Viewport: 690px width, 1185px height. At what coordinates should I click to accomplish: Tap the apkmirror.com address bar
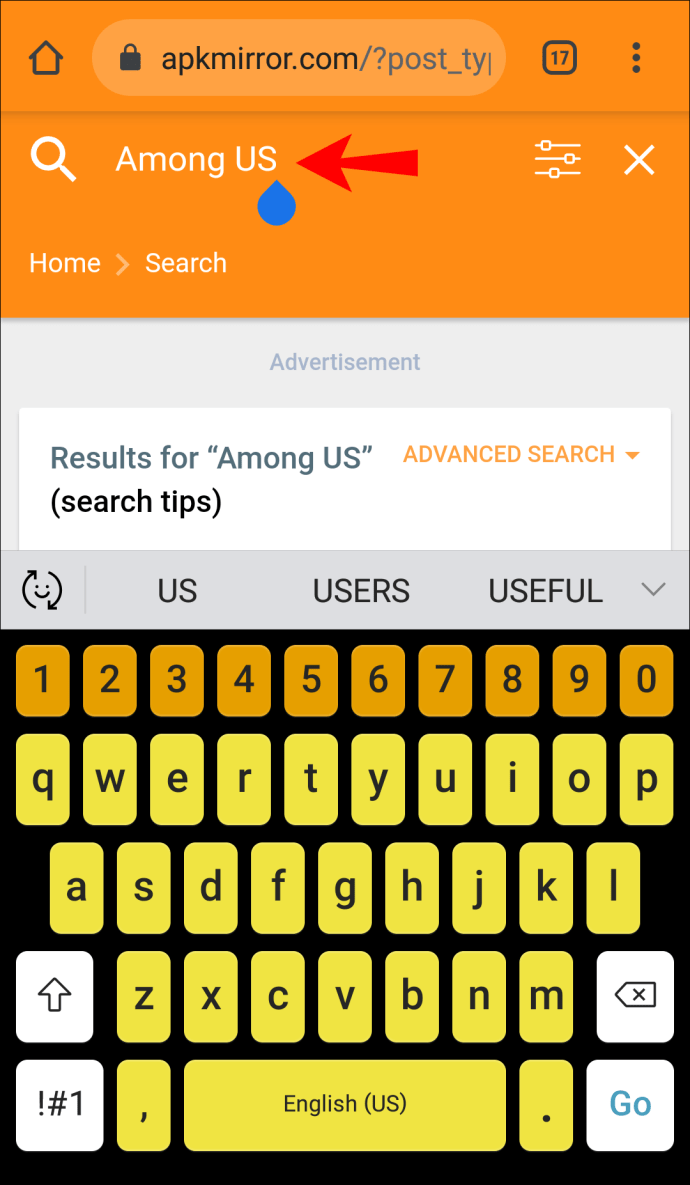[x=298, y=59]
